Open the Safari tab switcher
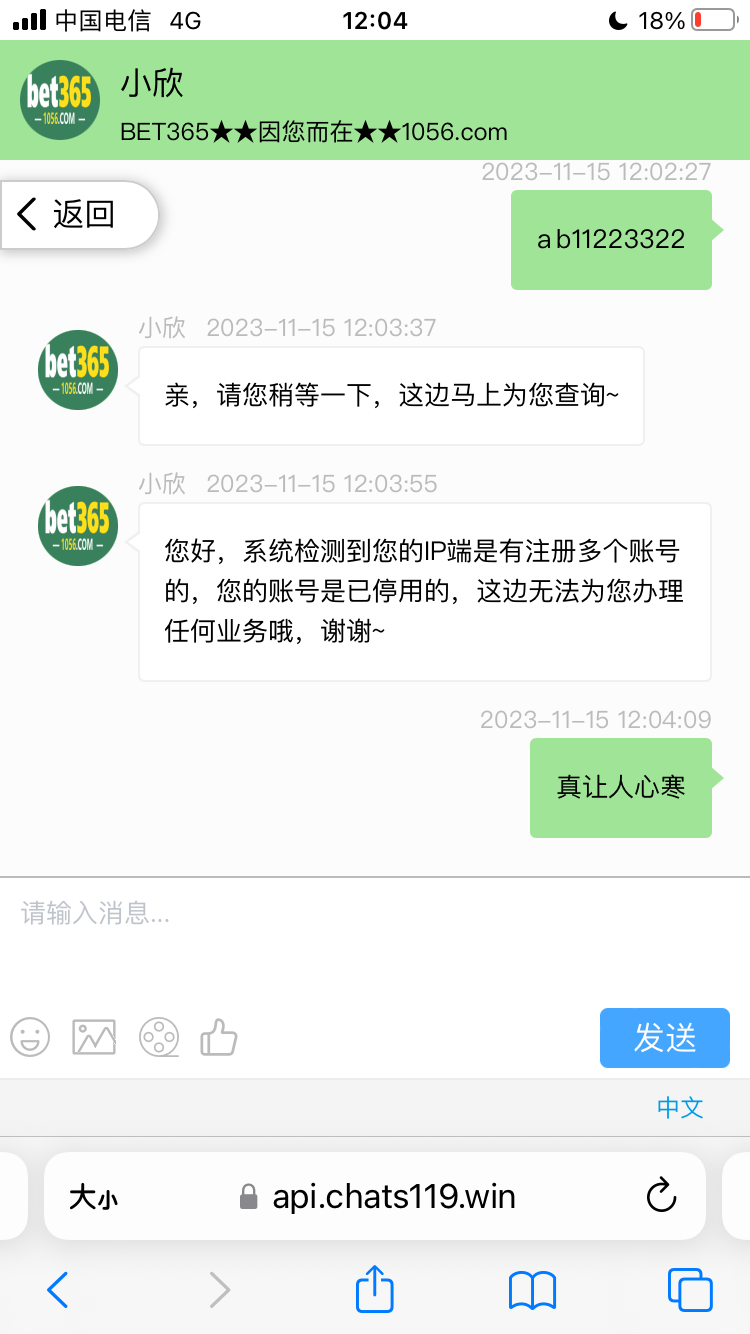 click(687, 1290)
